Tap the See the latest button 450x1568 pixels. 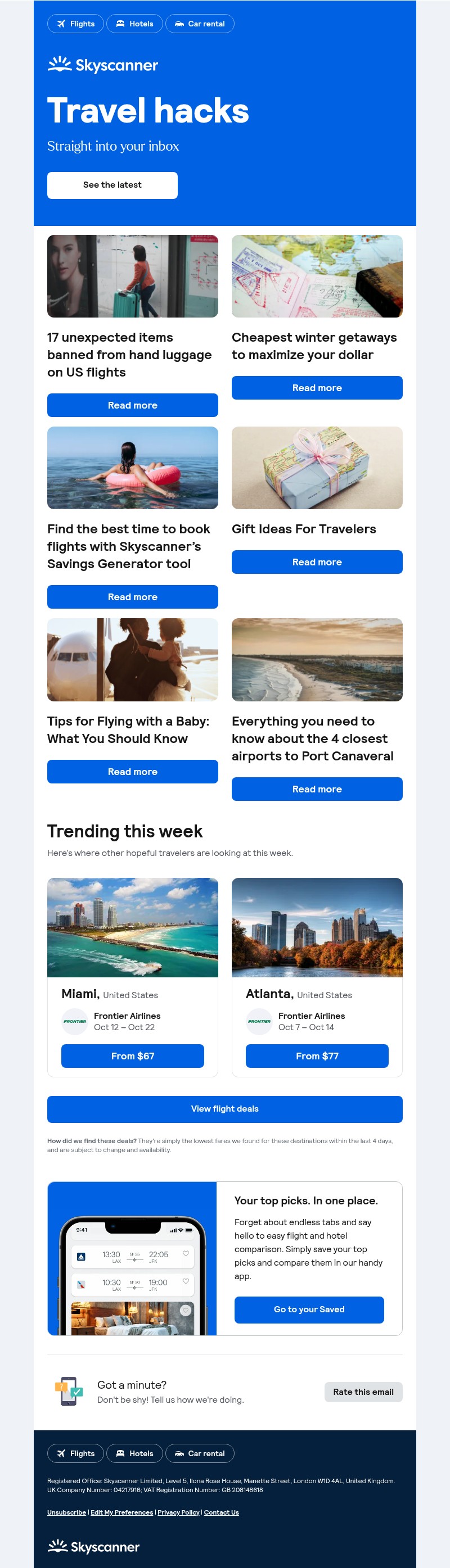click(x=112, y=185)
